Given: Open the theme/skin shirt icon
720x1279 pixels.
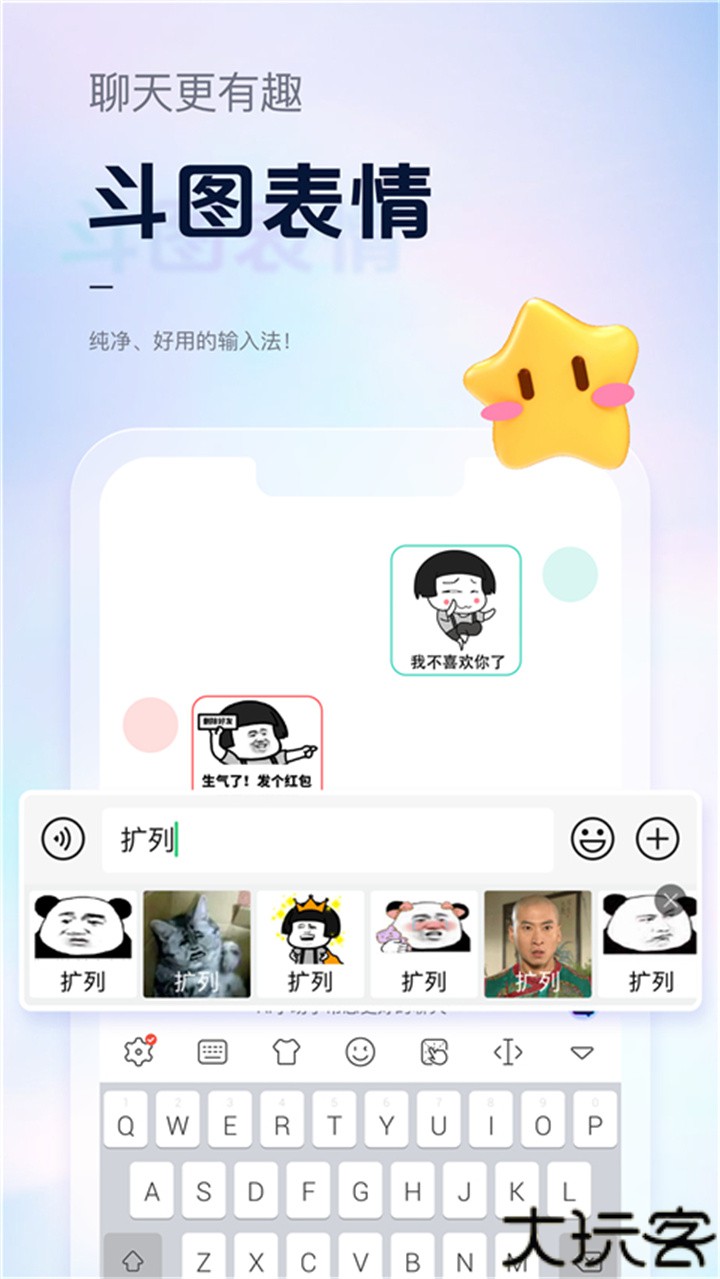Looking at the screenshot, I should [x=287, y=1052].
